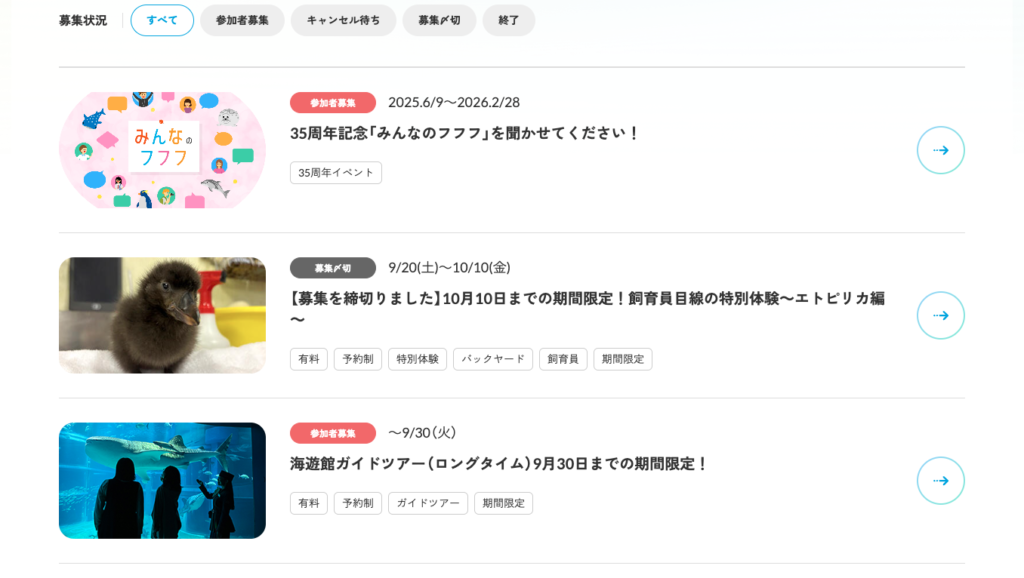Filter by 参加者募集 status

coord(242,20)
